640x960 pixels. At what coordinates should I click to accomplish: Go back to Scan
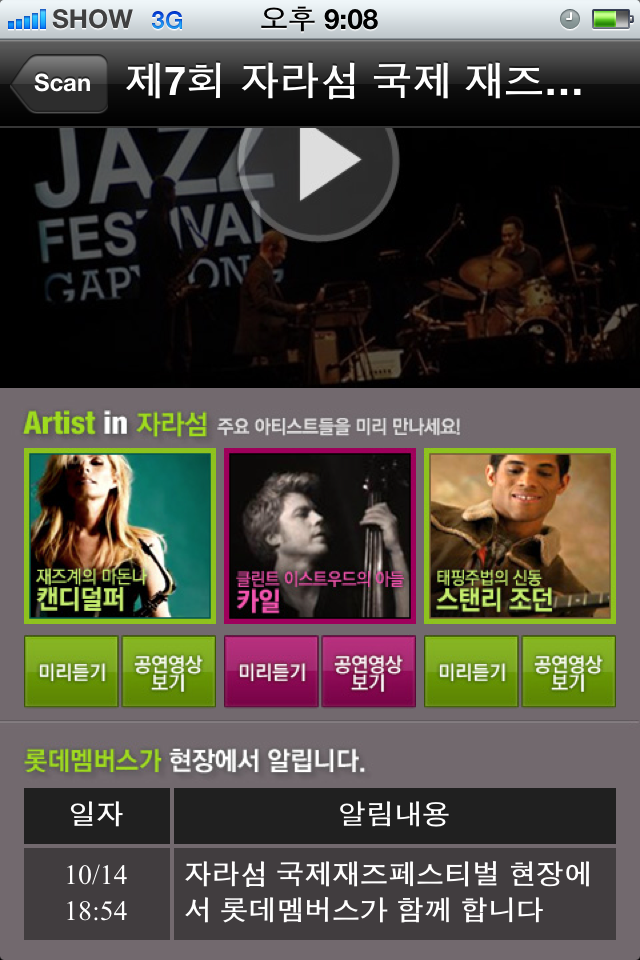(60, 83)
